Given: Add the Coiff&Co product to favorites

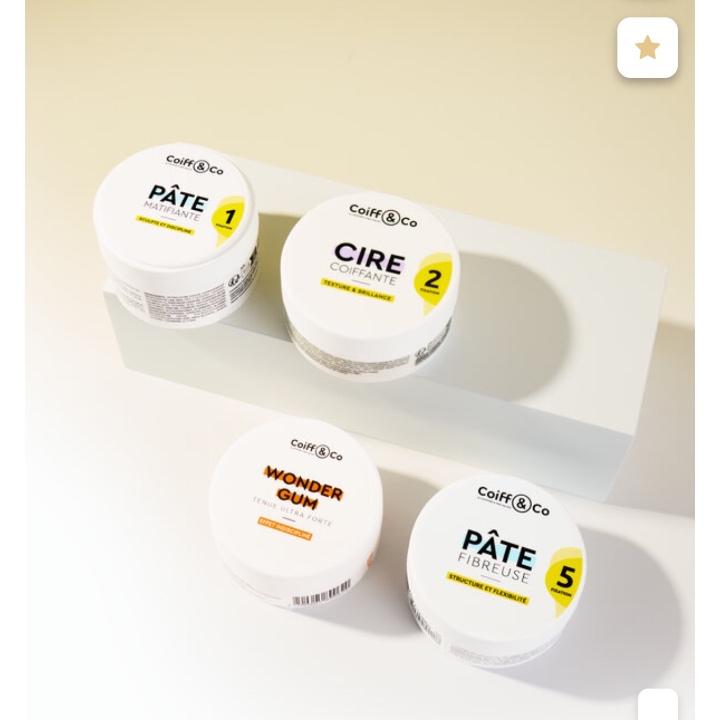Looking at the screenshot, I should tap(647, 48).
